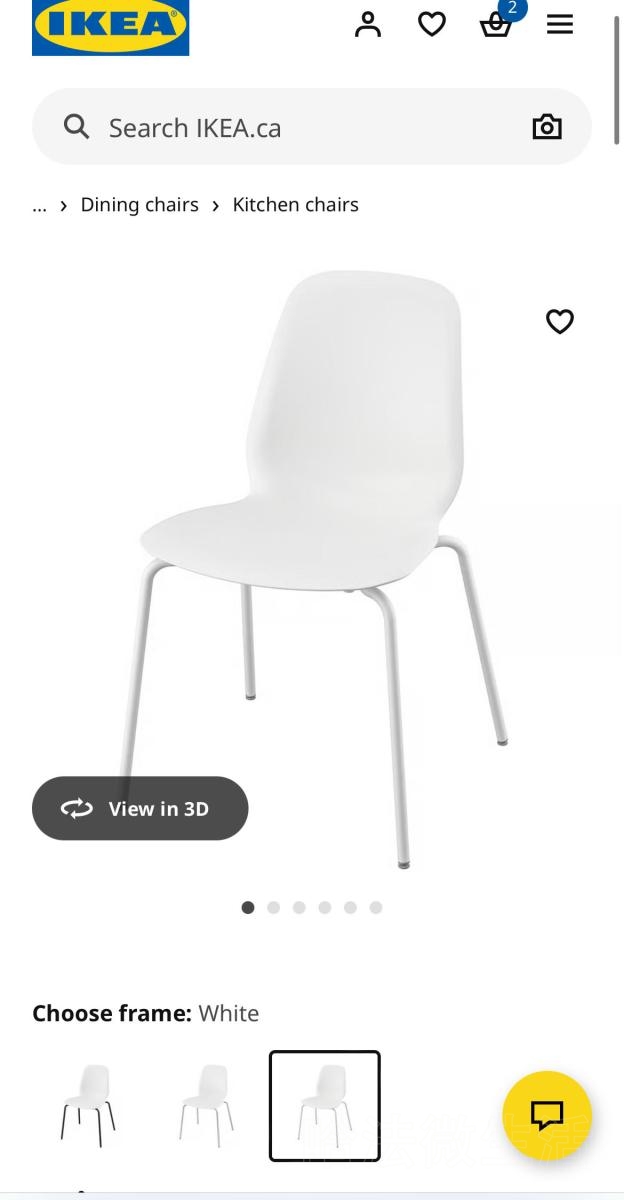Open the shopping basket

point(496,25)
